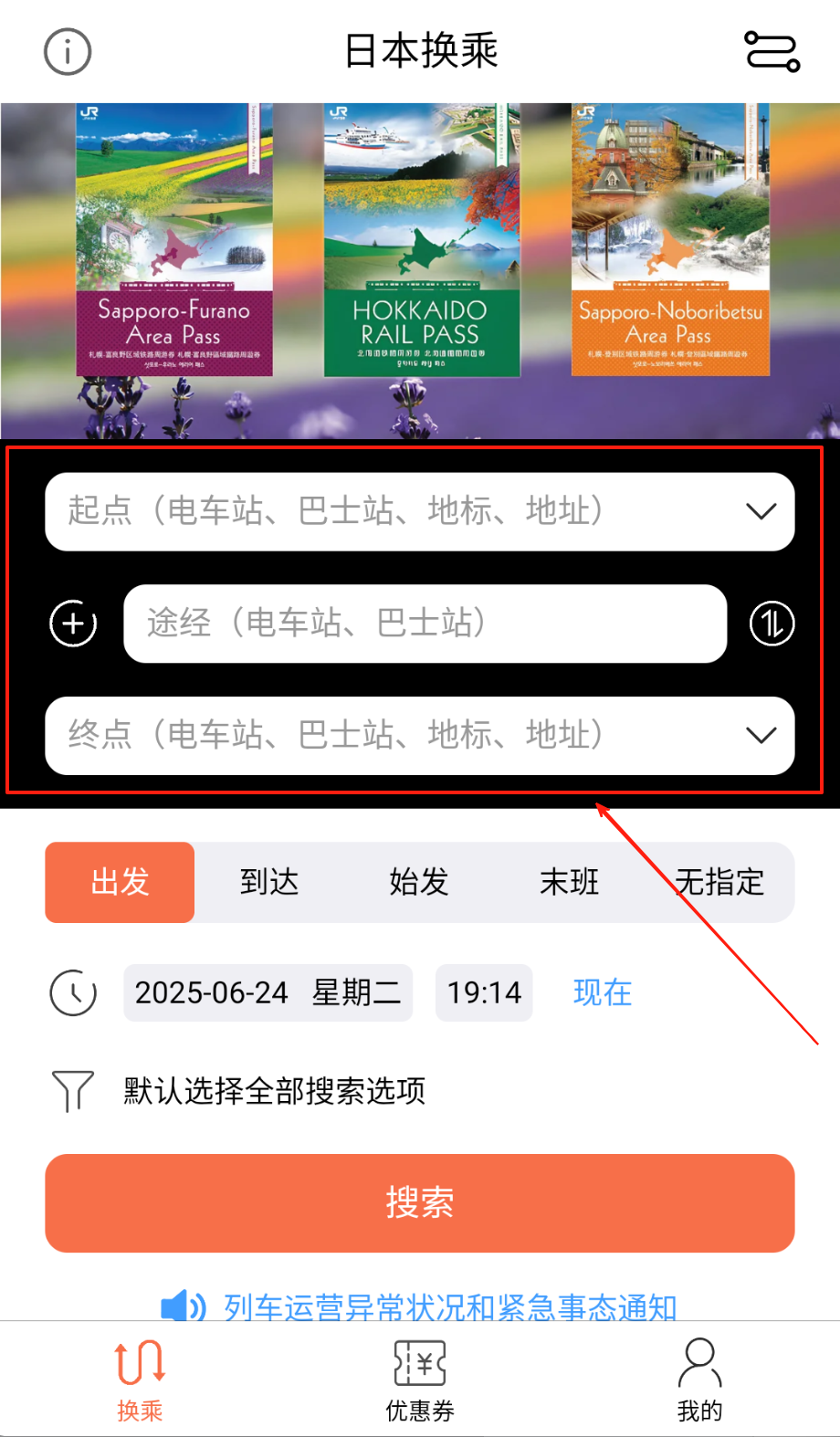
Task: Switch to 始发 first train option
Action: 419,882
